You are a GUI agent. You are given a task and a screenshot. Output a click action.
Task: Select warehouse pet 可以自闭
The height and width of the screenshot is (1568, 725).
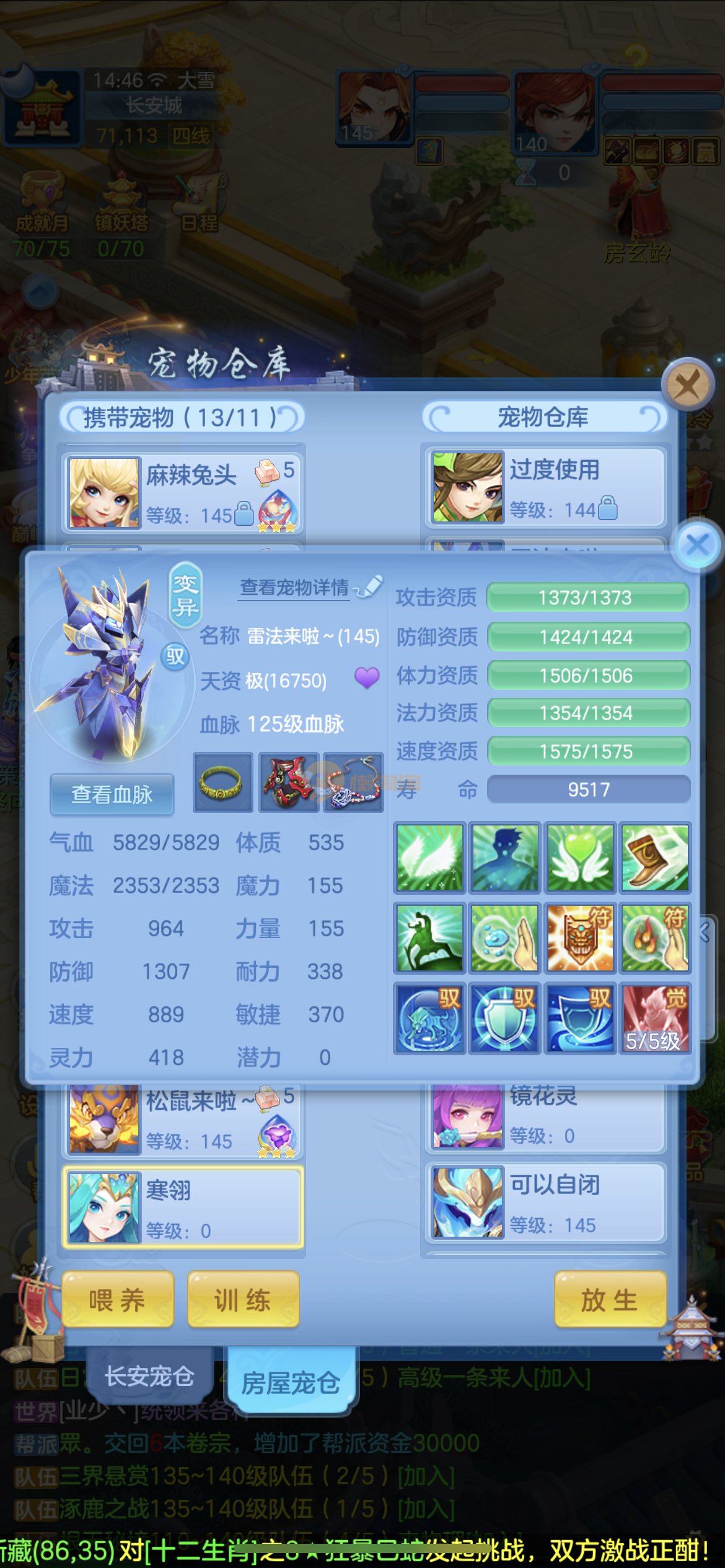(x=545, y=1203)
